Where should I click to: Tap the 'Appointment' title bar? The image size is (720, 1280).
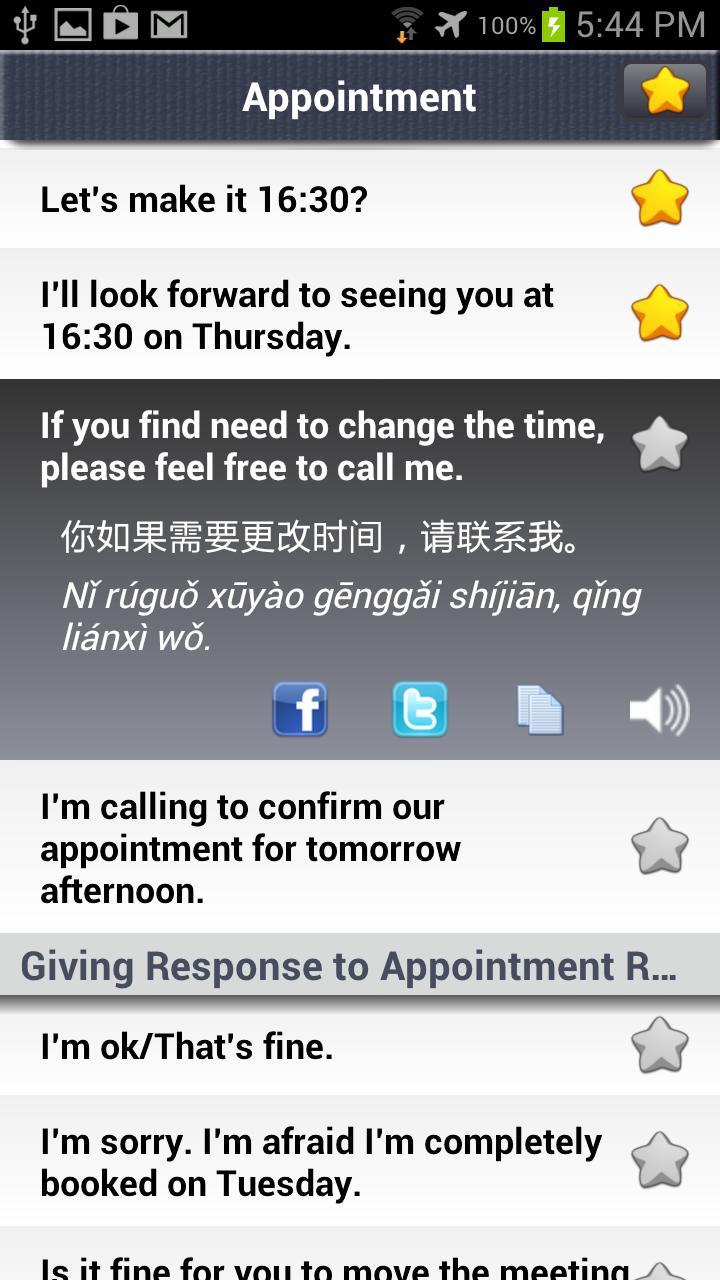click(358, 96)
